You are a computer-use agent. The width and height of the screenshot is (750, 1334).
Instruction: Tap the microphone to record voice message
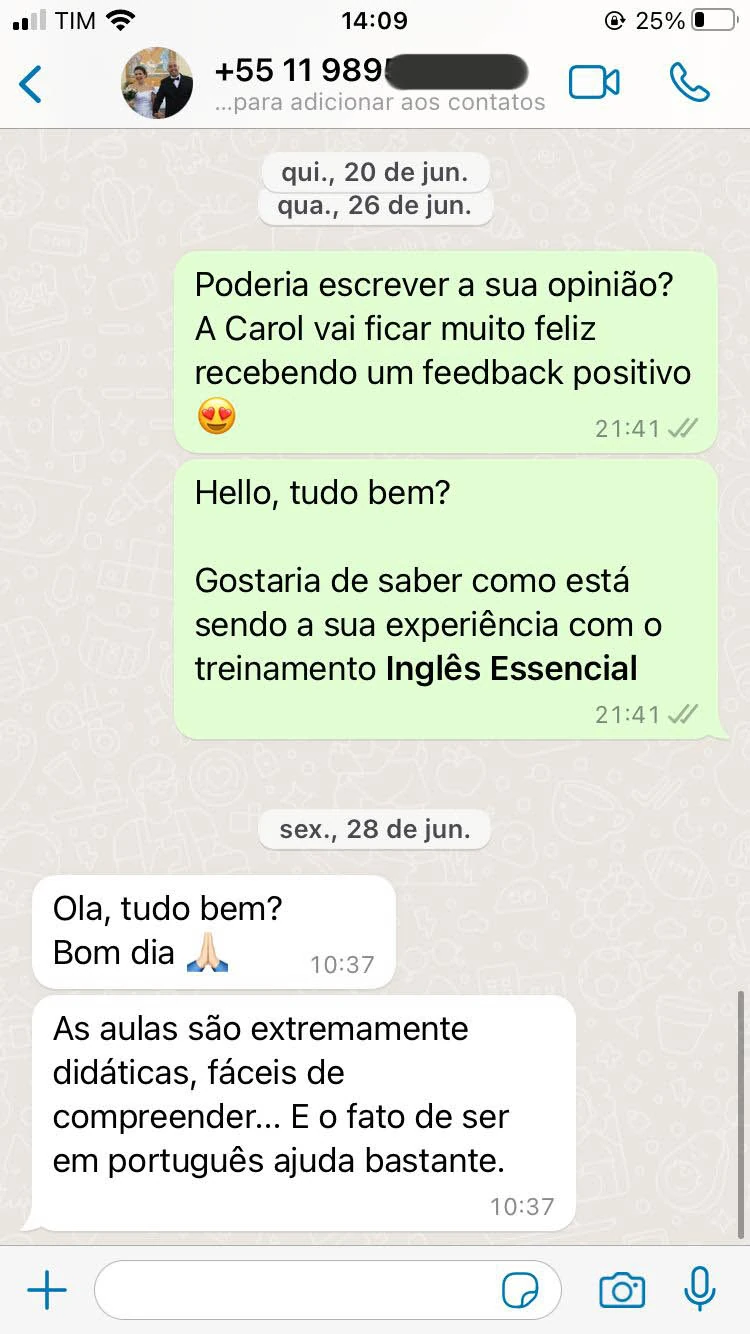click(x=700, y=1291)
